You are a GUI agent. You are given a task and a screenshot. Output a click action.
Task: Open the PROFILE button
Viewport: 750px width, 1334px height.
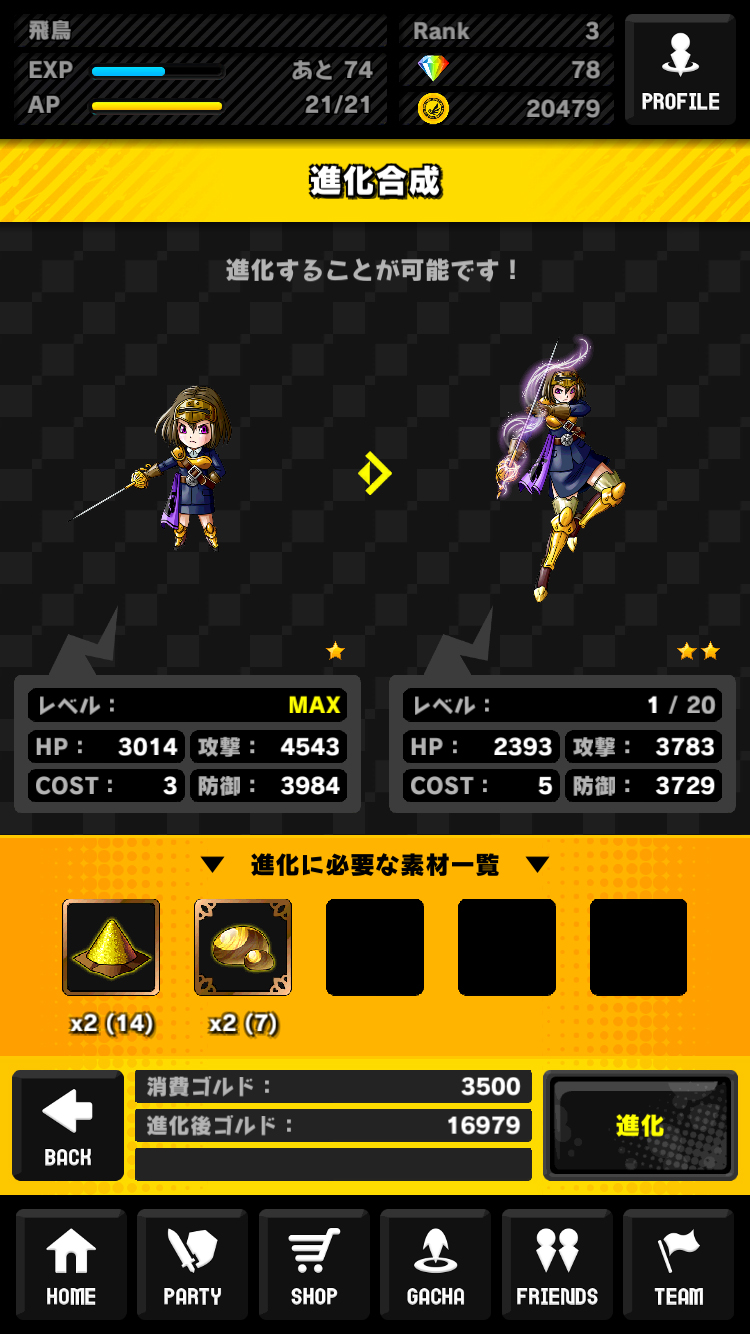click(x=680, y=69)
